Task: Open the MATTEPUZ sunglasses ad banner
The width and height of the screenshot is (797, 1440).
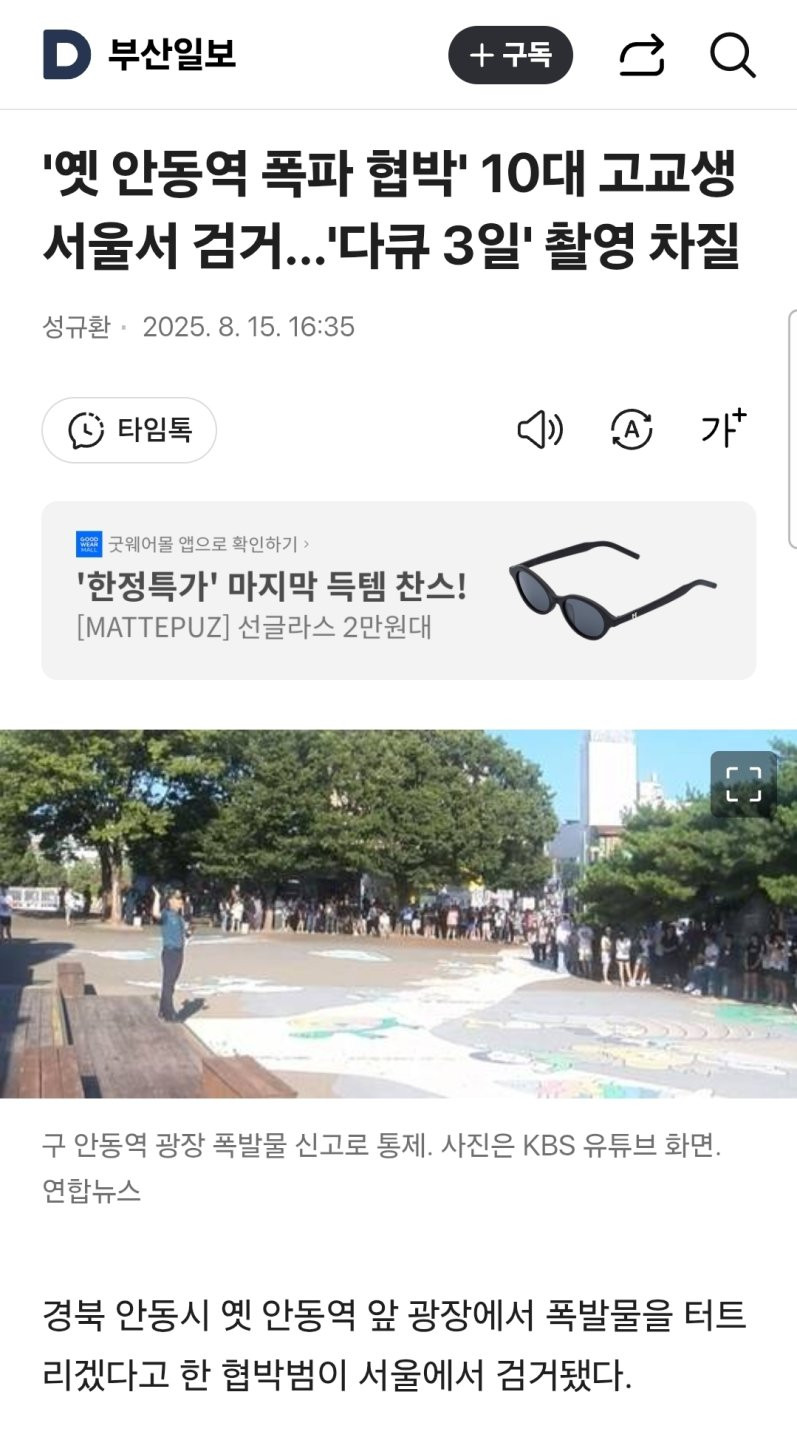Action: click(398, 590)
